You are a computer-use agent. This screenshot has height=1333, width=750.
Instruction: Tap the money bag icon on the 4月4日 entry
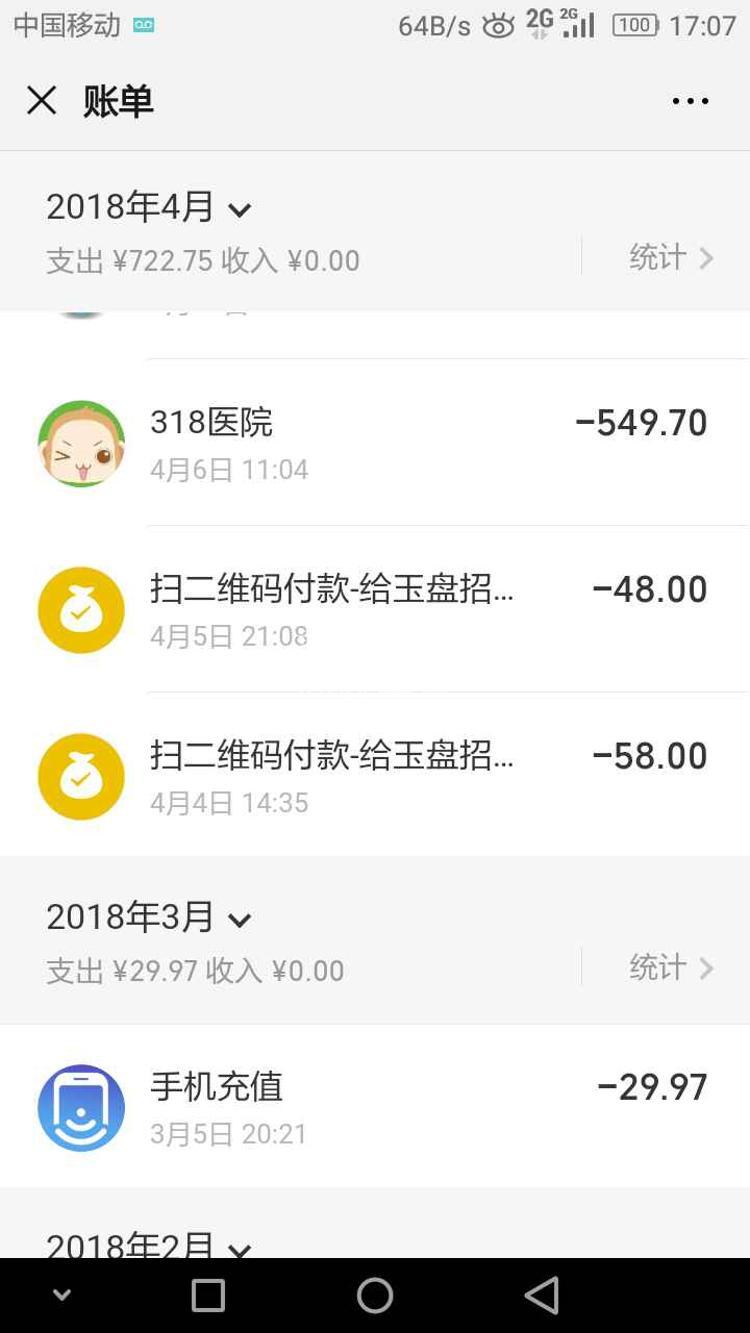81,776
